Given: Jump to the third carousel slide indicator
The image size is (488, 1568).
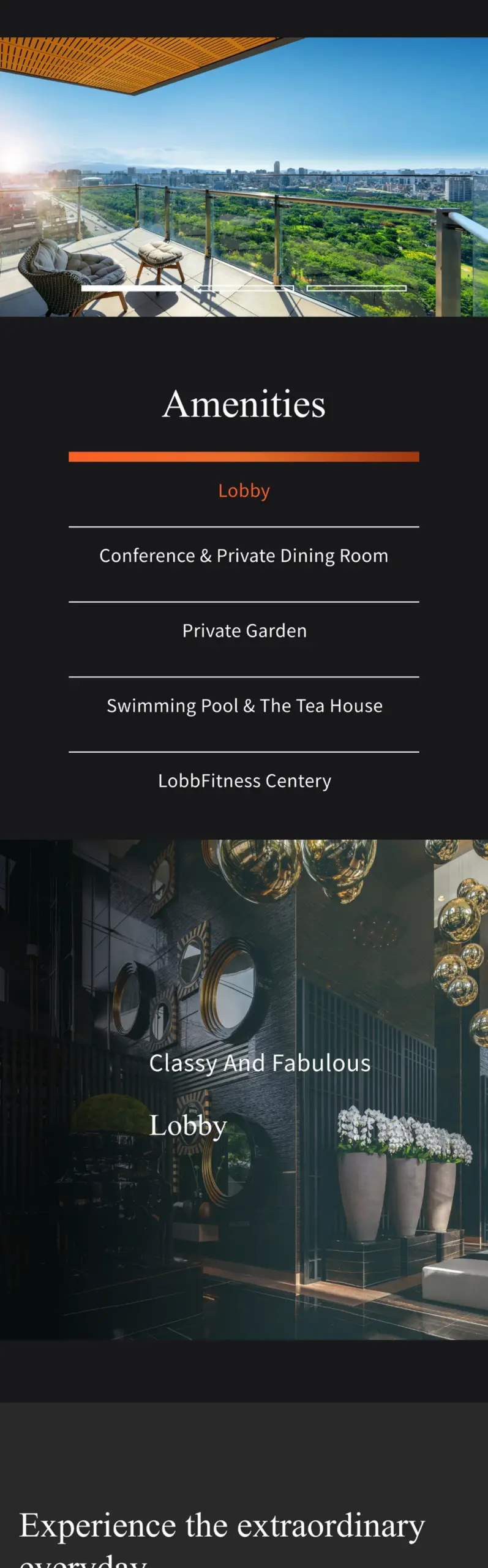Looking at the screenshot, I should coord(356,288).
